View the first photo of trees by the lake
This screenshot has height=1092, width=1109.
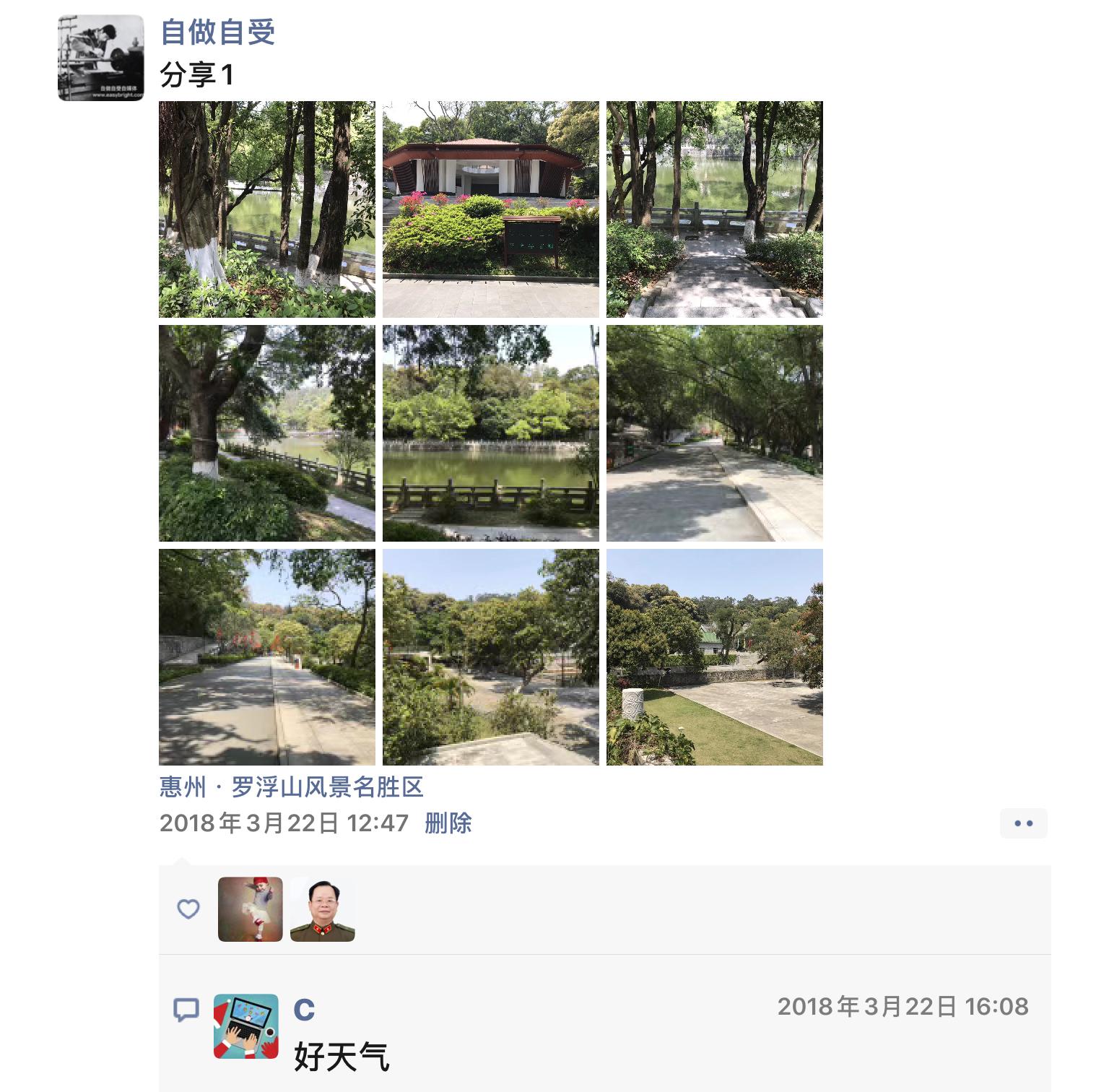(266, 209)
